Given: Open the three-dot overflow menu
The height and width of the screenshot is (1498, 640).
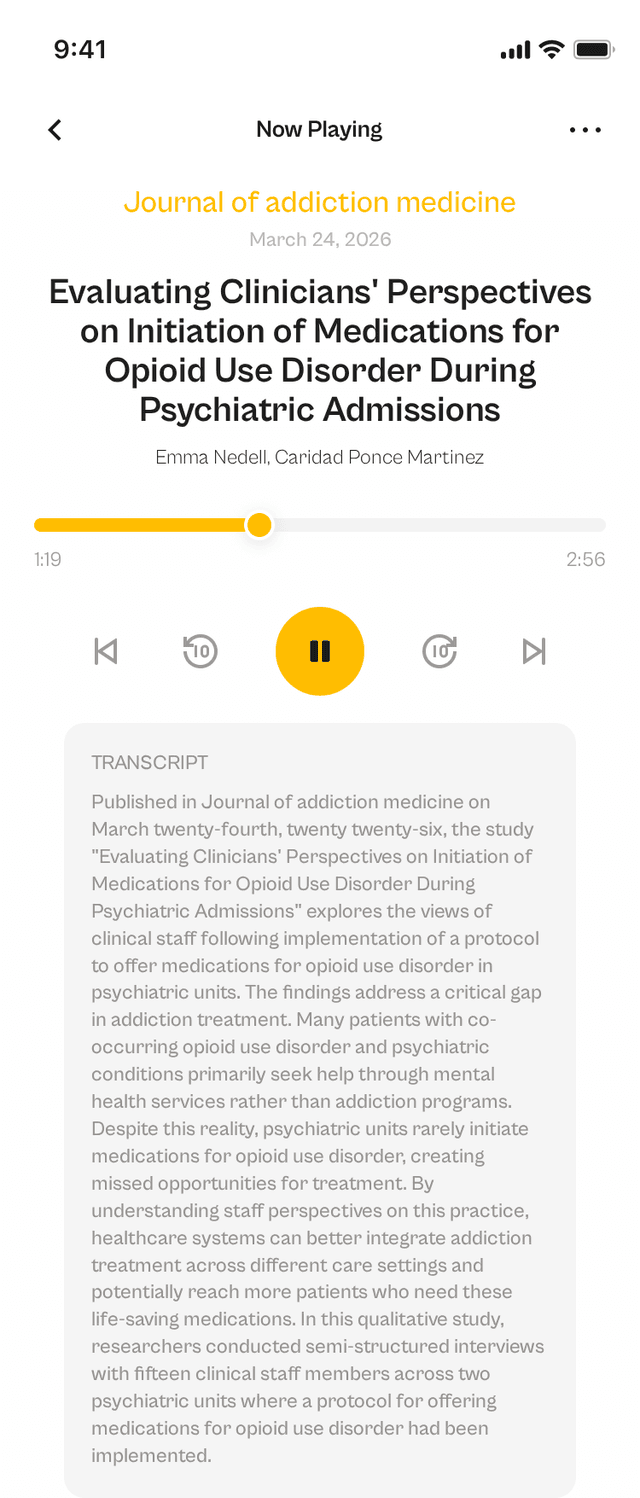Looking at the screenshot, I should (x=585, y=130).
